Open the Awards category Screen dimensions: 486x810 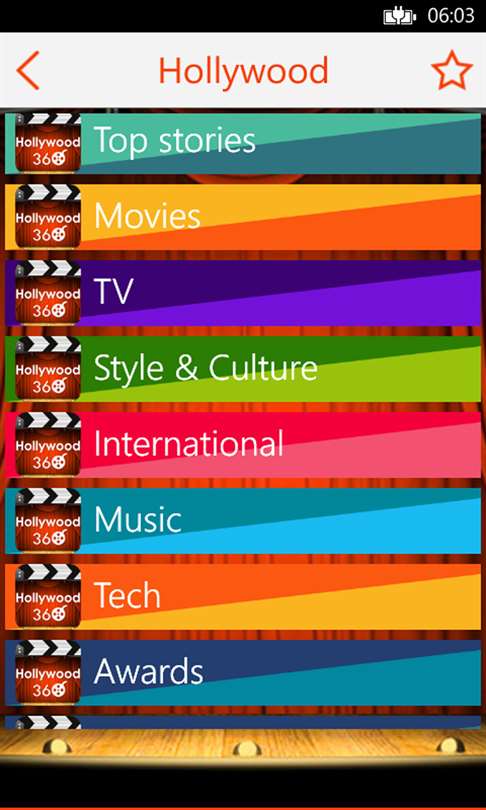pos(243,673)
